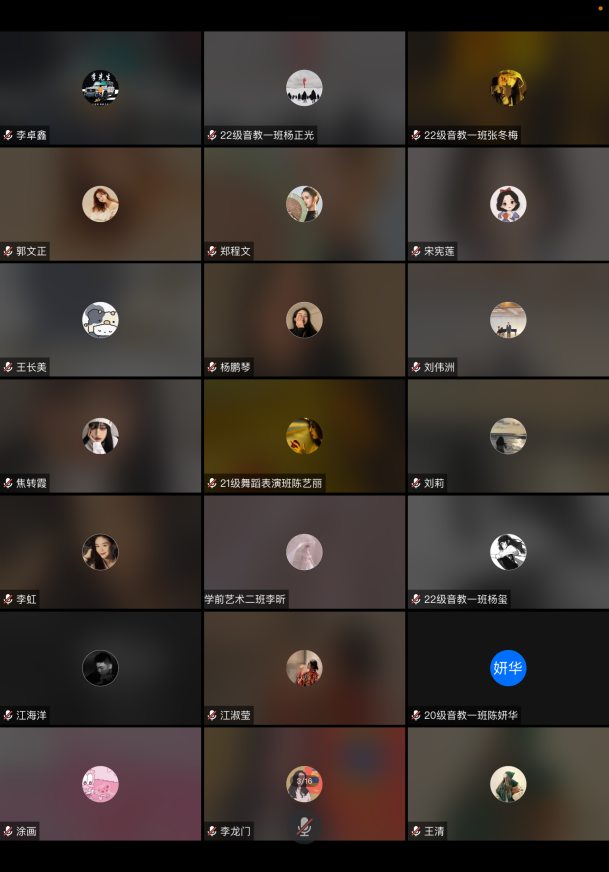
Task: Open 焦转霞's tile
Action: [100, 436]
